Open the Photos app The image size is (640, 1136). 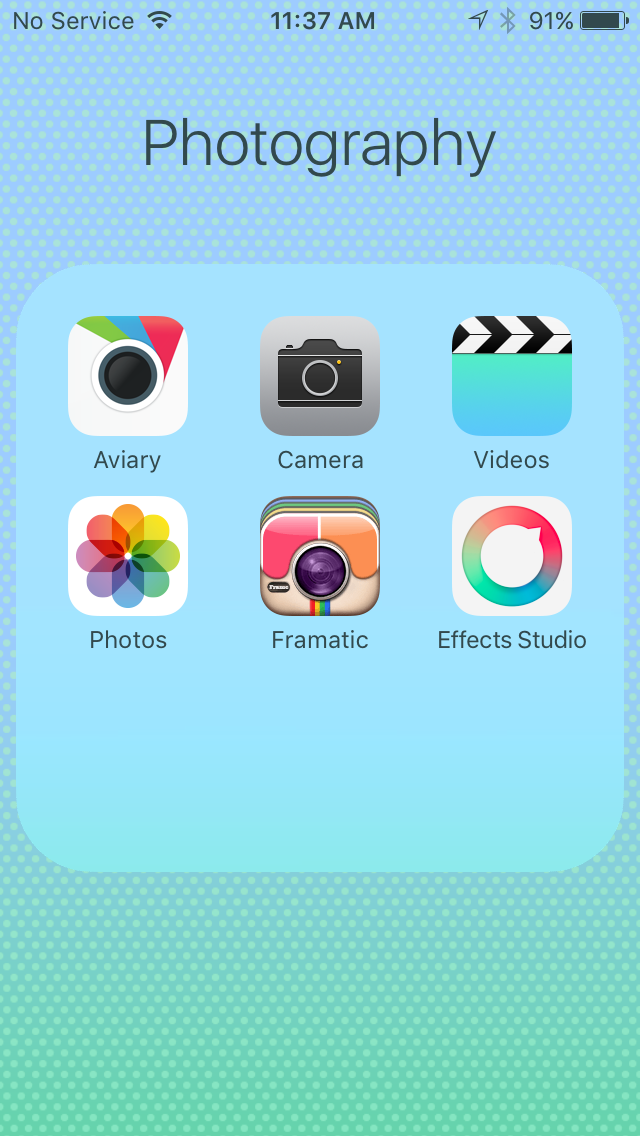tap(128, 556)
